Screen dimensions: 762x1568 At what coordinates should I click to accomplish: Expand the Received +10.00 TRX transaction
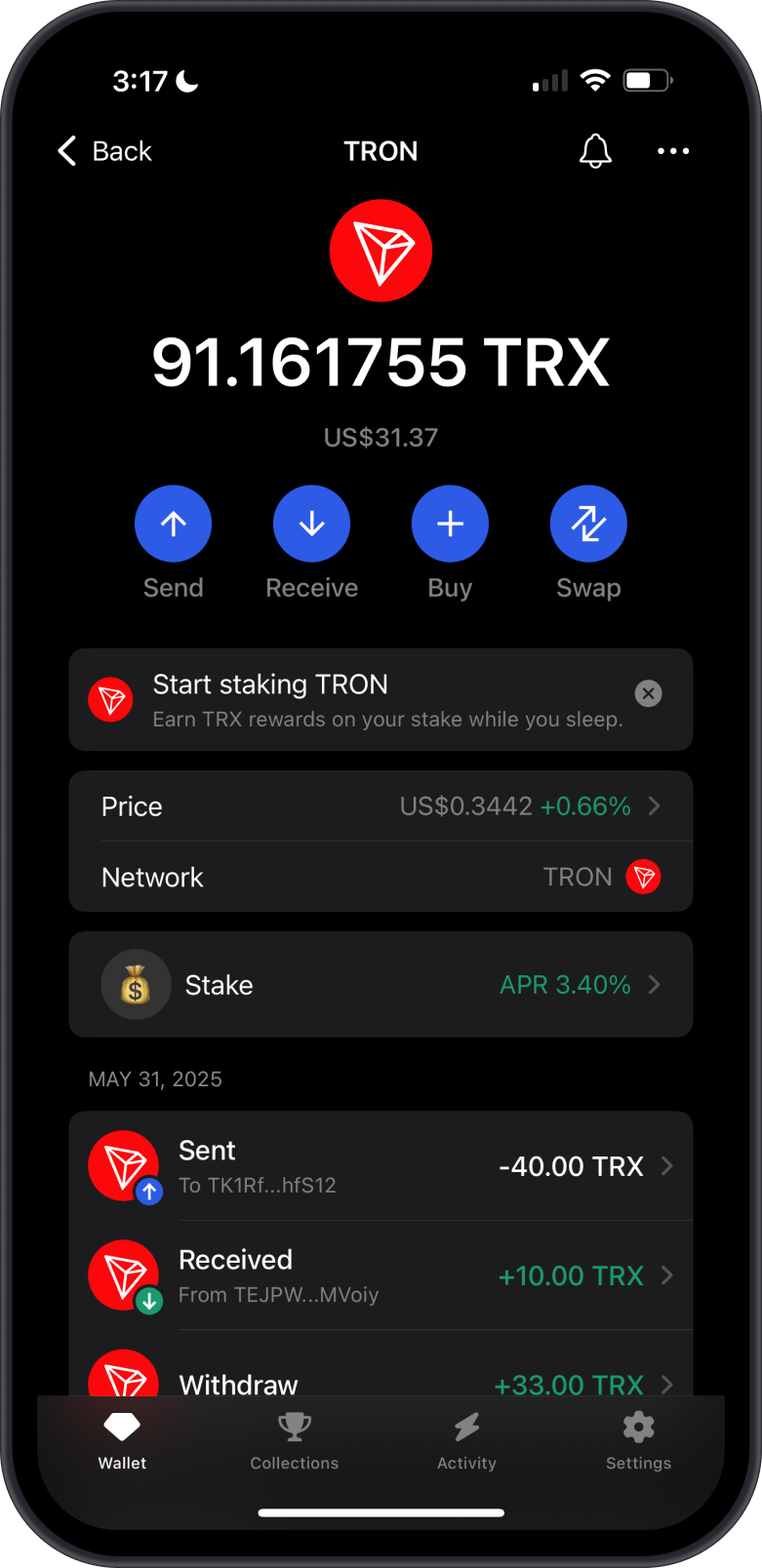tap(381, 1274)
